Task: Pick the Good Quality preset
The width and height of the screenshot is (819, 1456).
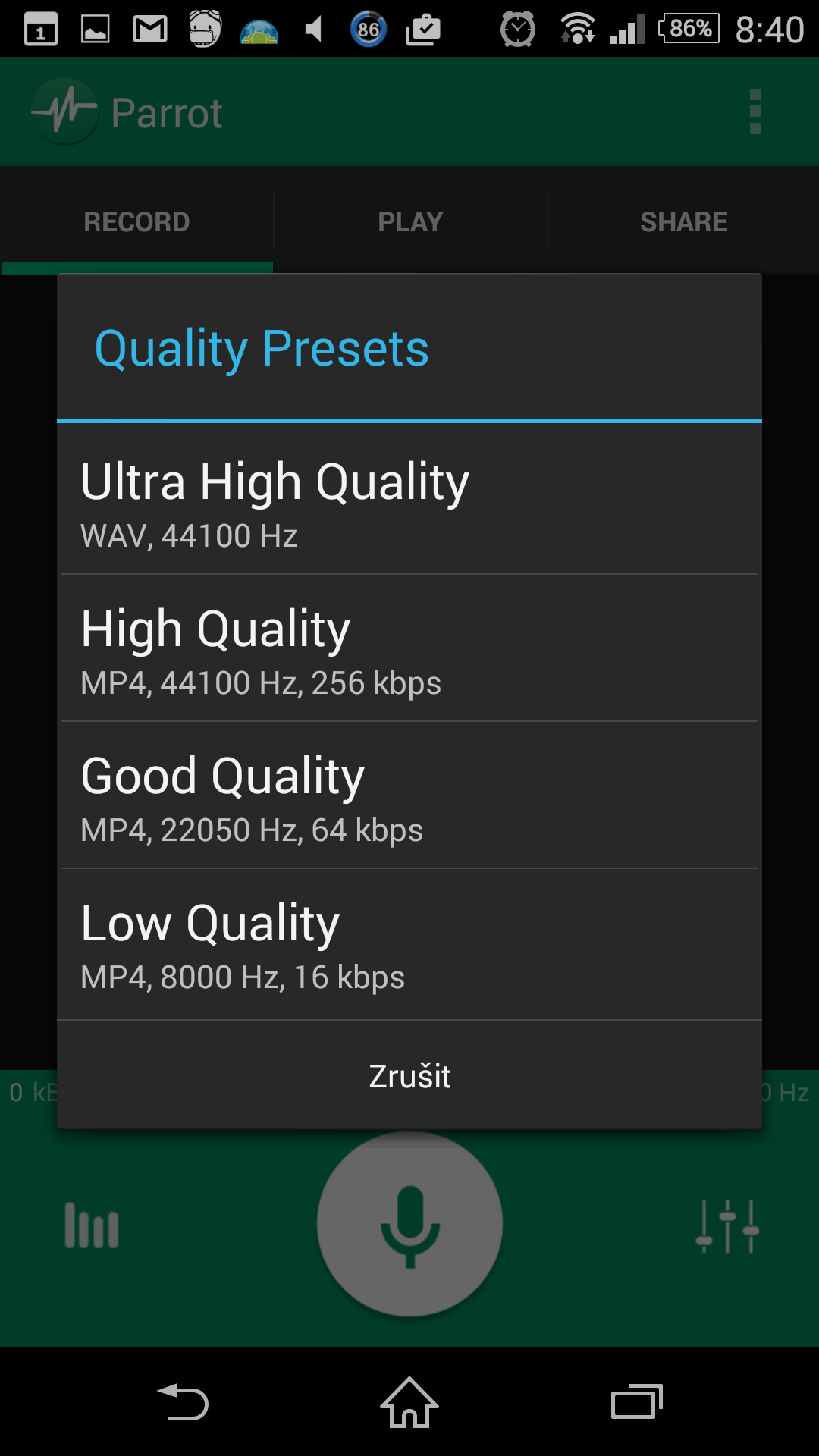Action: point(409,795)
